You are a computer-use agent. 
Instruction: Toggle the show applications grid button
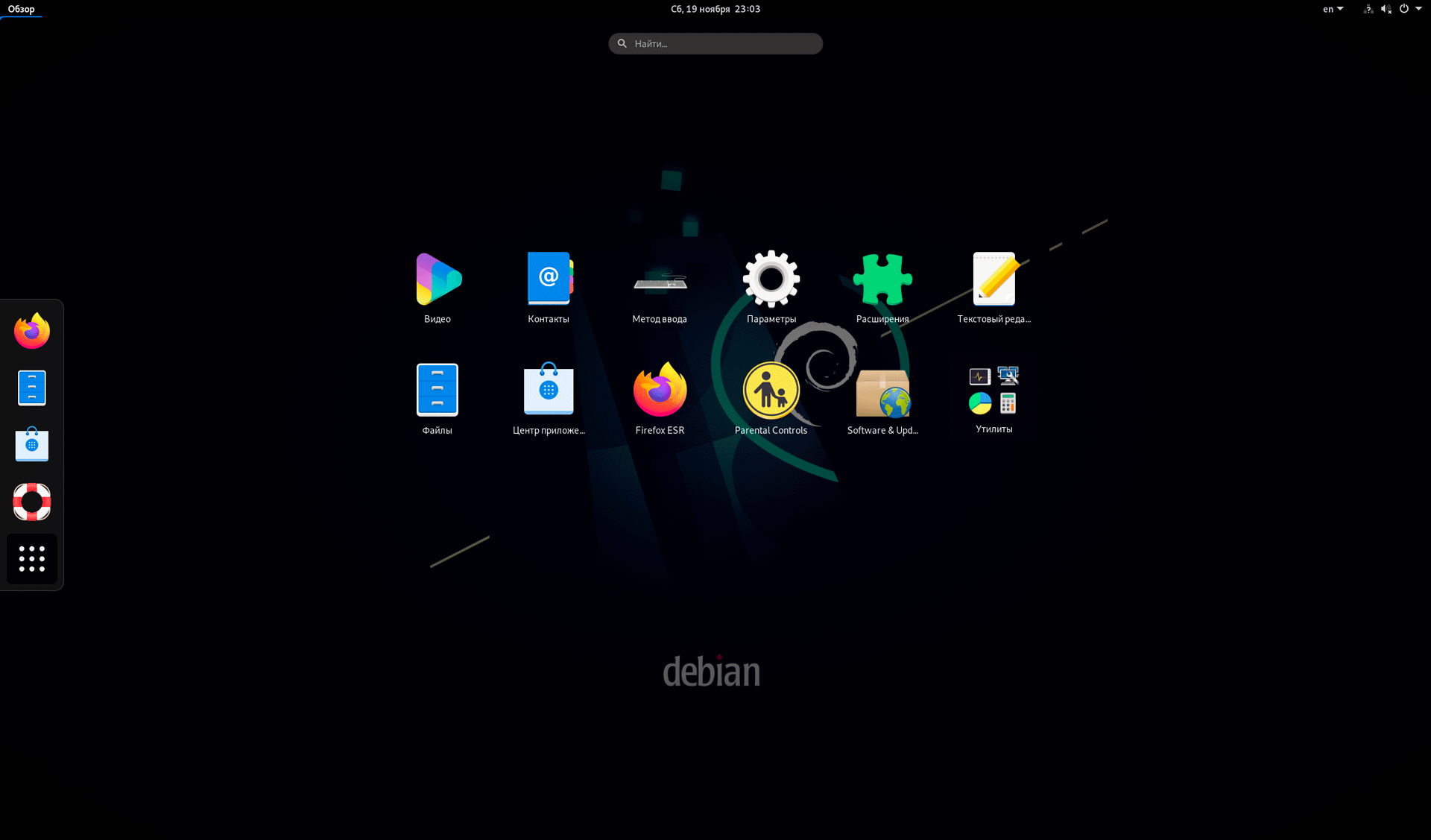pos(32,559)
